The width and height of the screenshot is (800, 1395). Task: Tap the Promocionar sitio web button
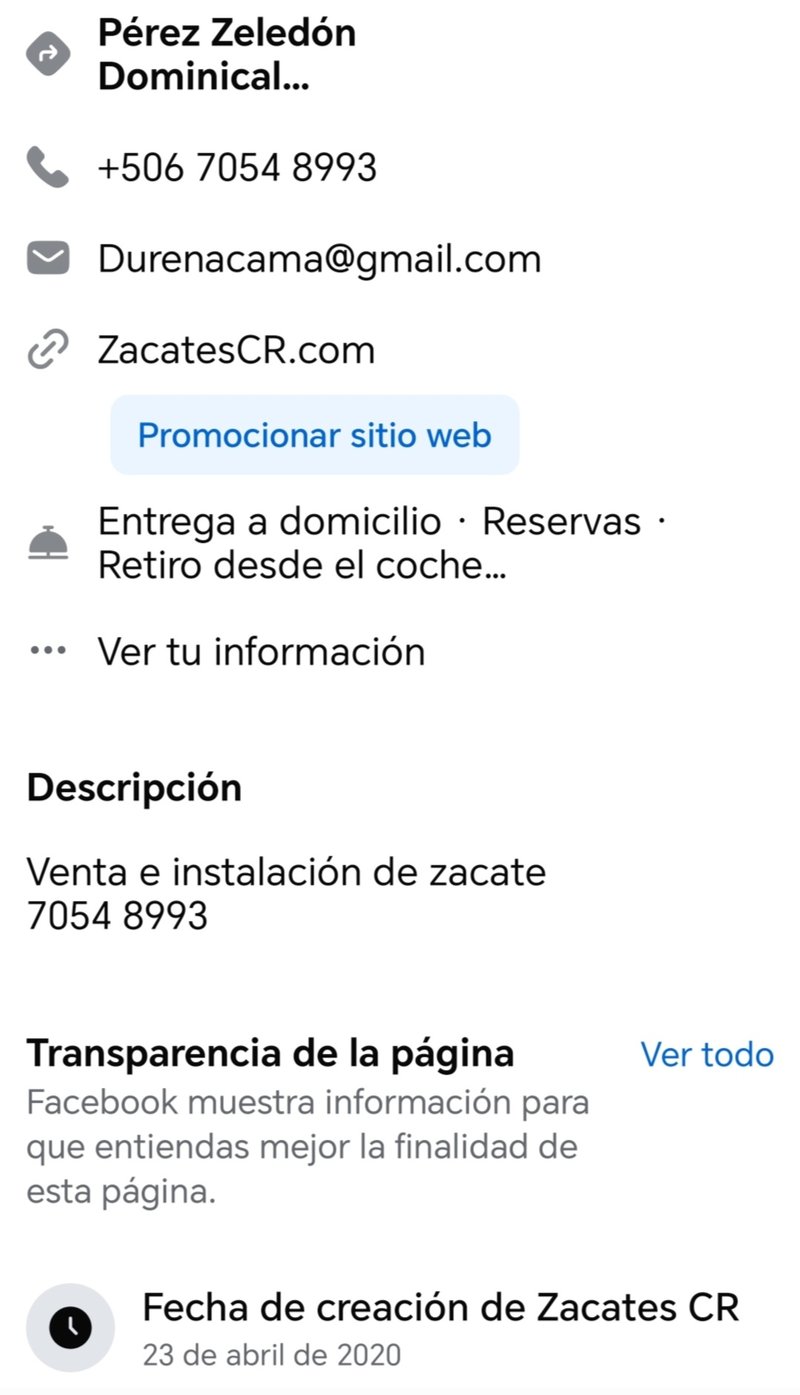[x=314, y=436]
